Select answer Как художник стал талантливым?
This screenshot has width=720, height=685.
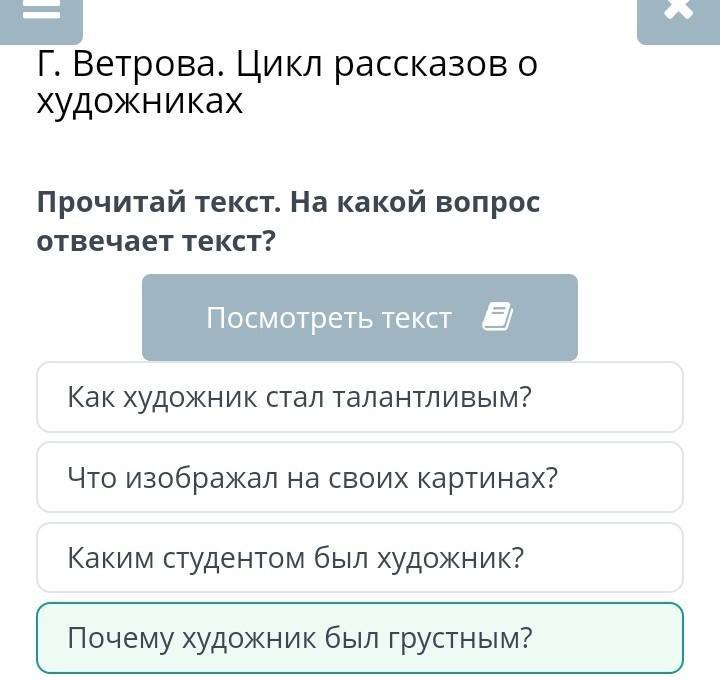(359, 398)
